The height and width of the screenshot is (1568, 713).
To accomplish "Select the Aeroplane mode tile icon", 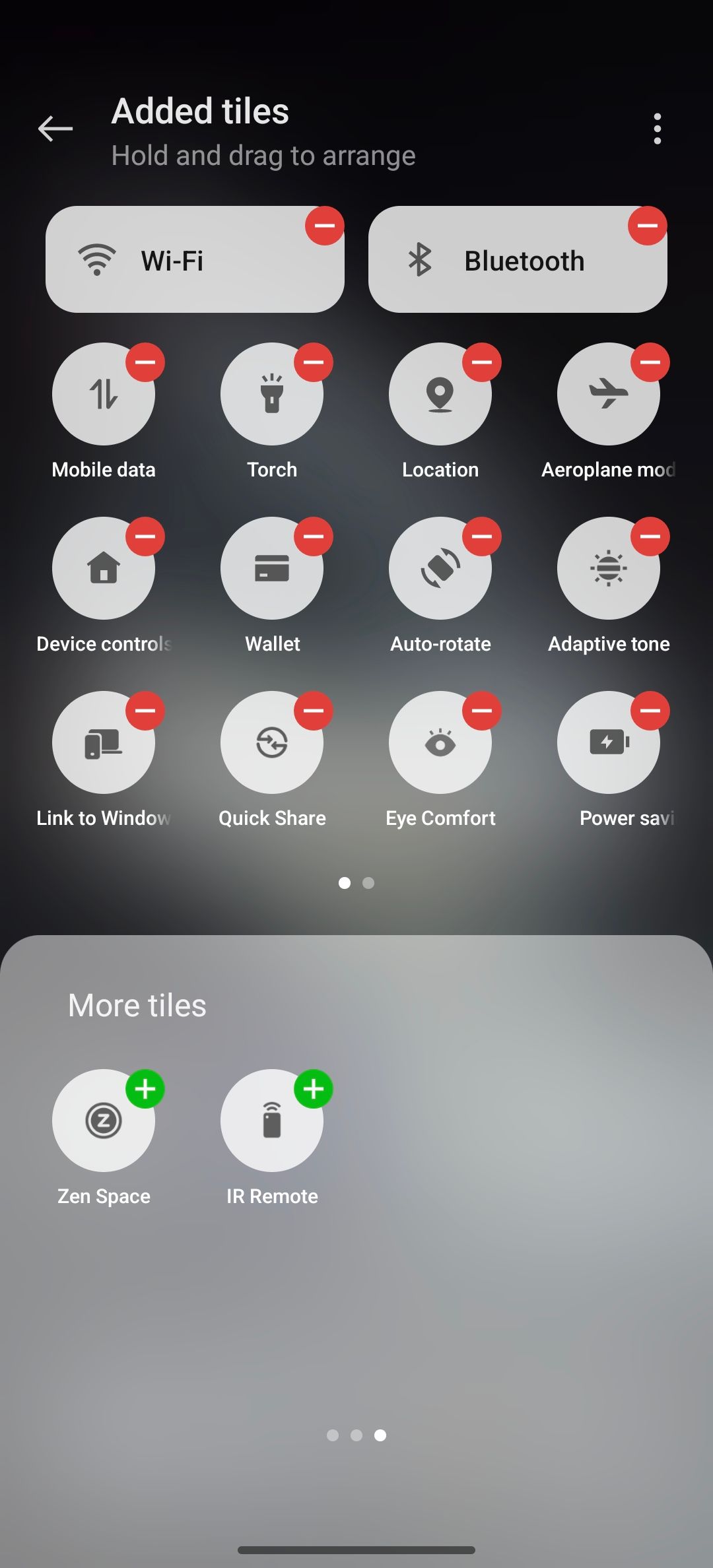I will click(x=609, y=394).
